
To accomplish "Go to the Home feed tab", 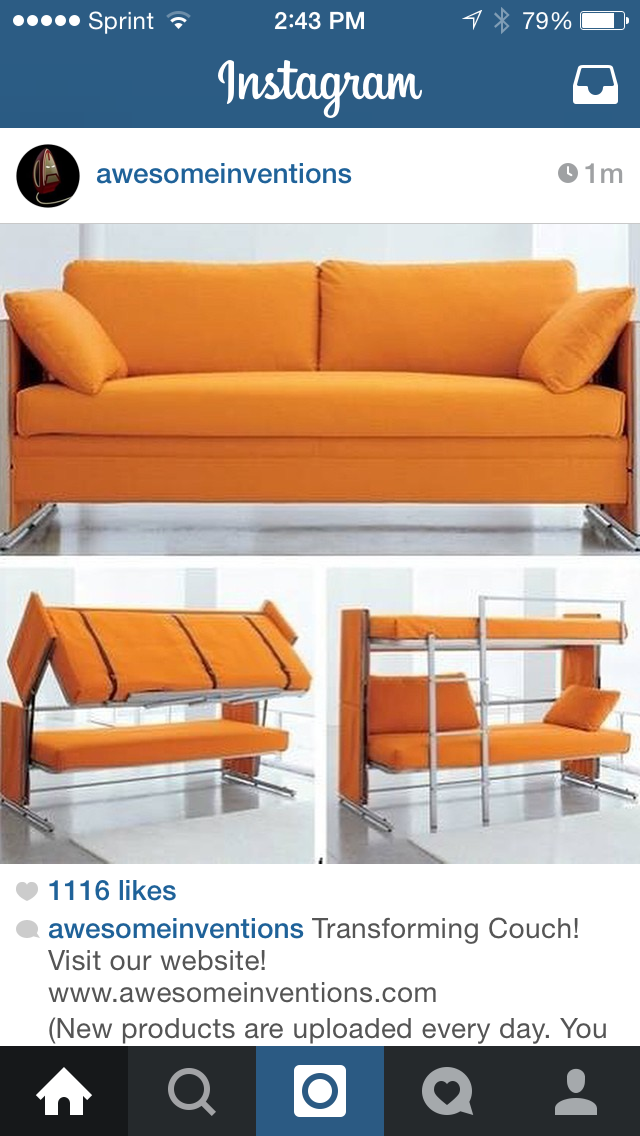I will [x=64, y=1091].
